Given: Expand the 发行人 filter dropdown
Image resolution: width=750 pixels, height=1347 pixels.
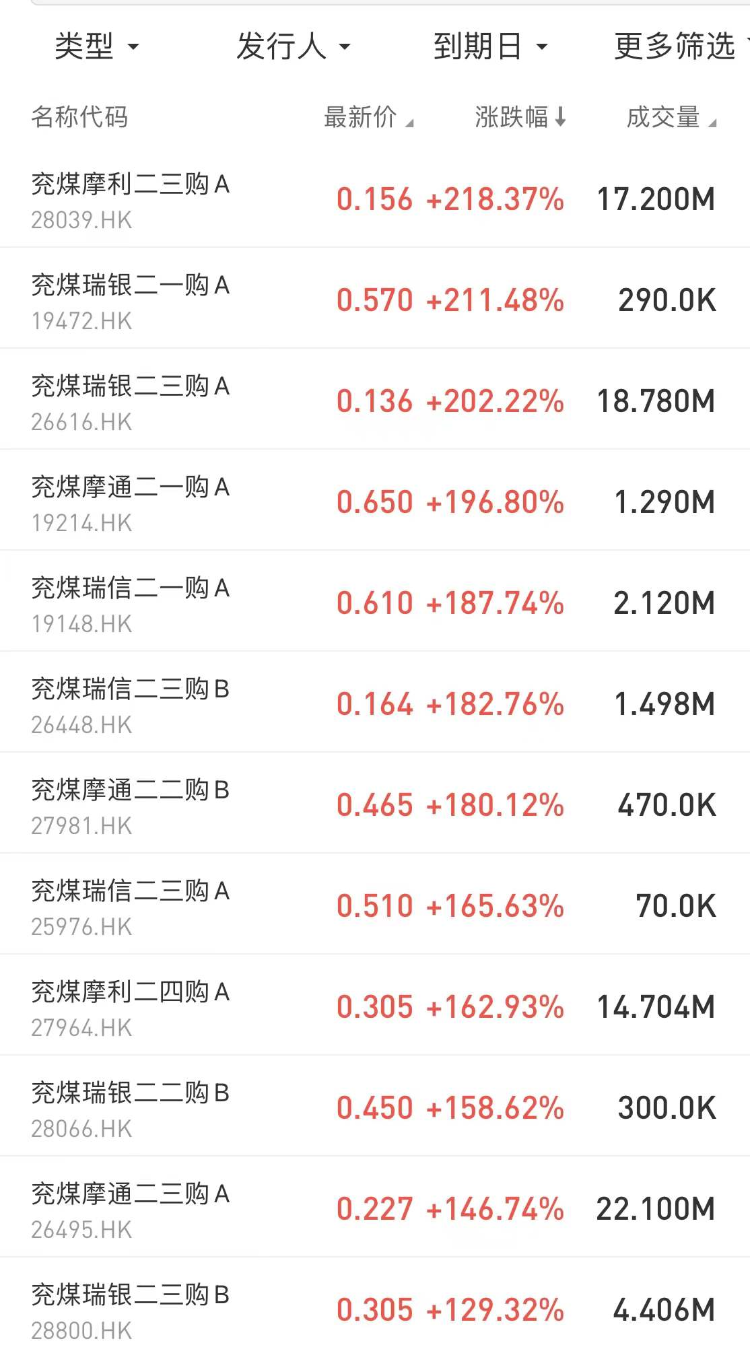Looking at the screenshot, I should (x=294, y=46).
